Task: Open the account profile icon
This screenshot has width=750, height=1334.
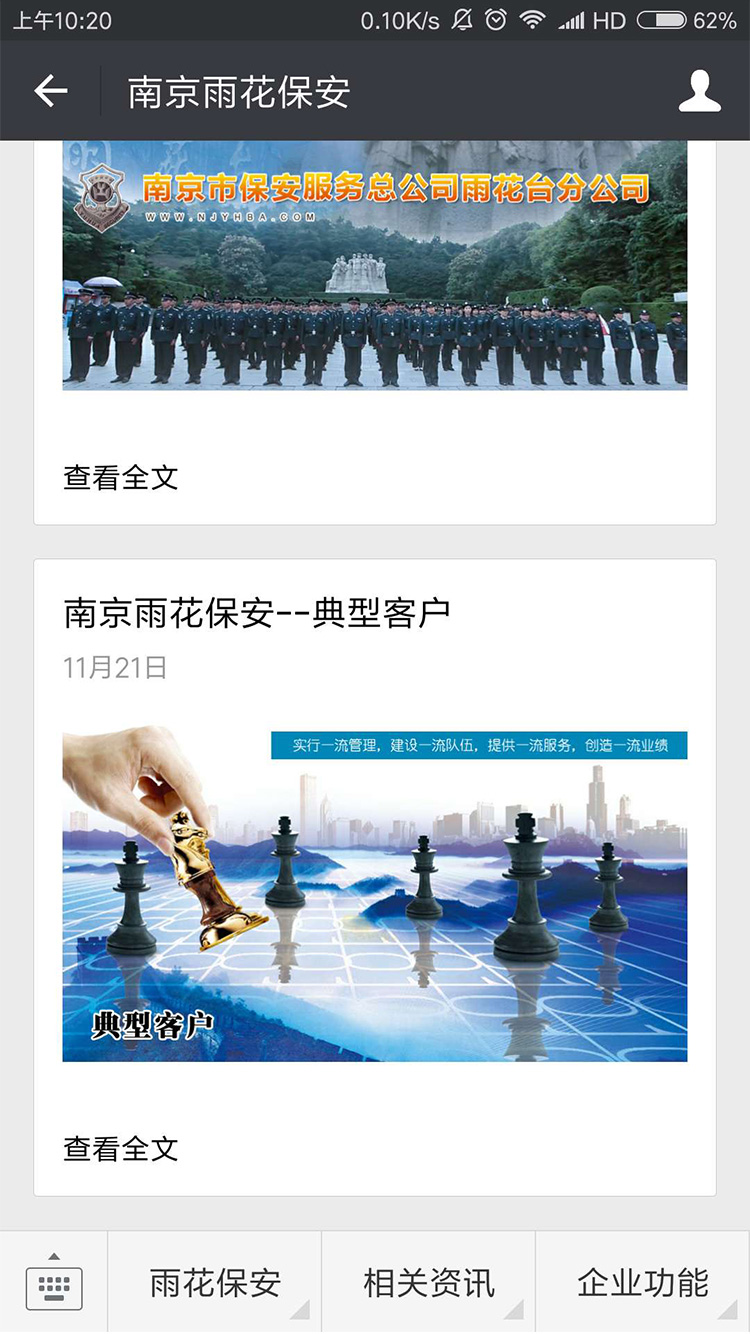Action: coord(699,92)
